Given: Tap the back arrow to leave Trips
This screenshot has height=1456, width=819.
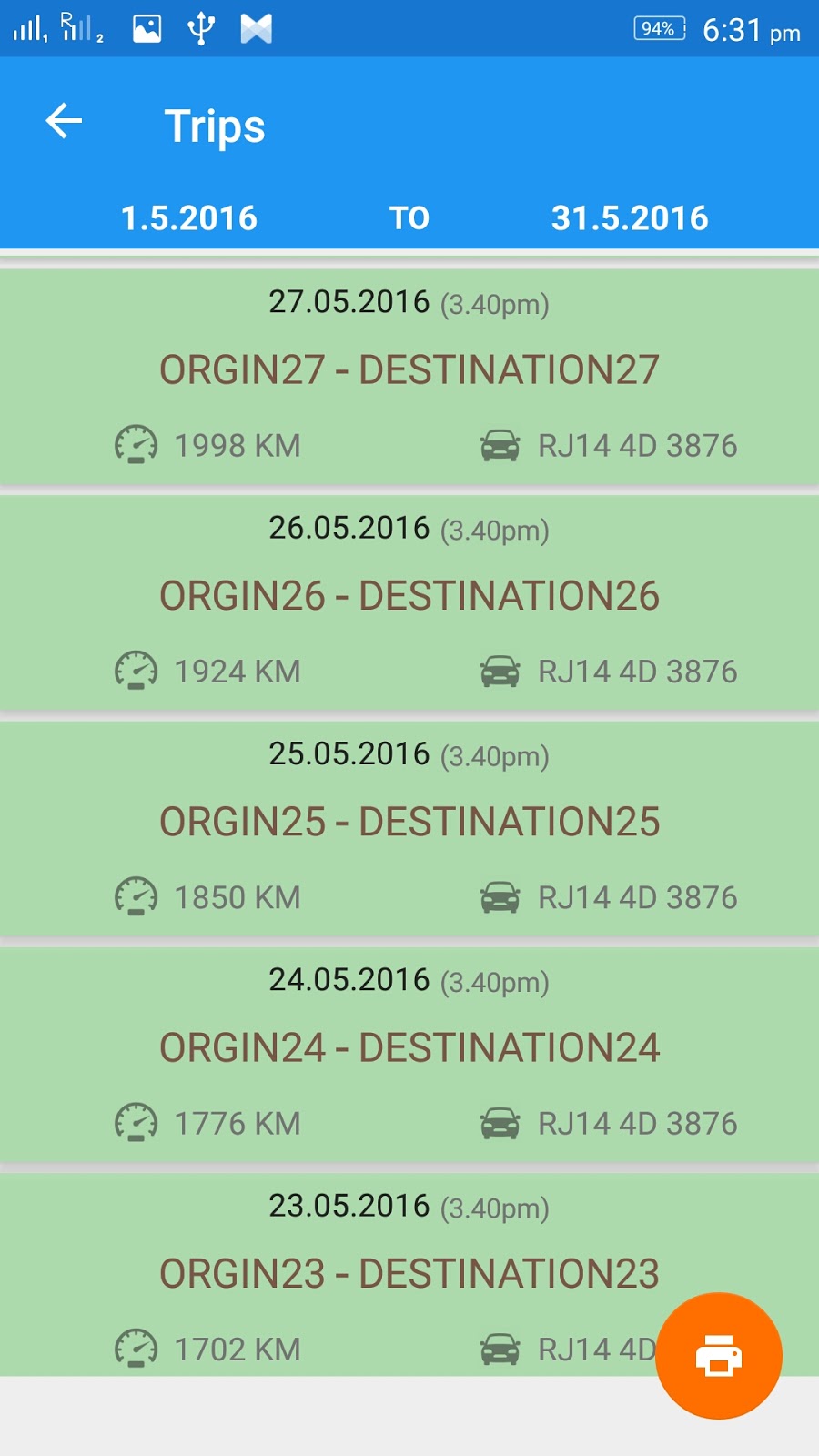Looking at the screenshot, I should click(x=63, y=121).
